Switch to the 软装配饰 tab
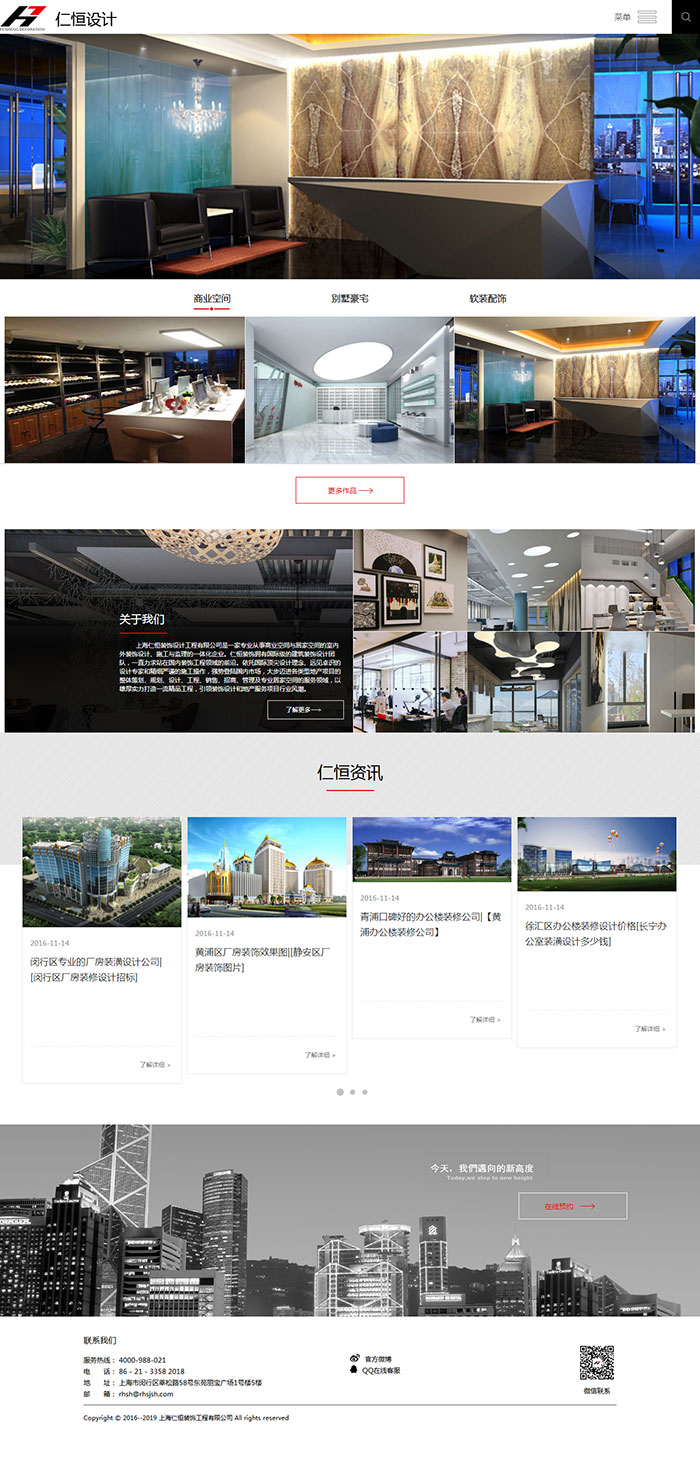Viewport: 700px width, 1459px height. (x=488, y=298)
